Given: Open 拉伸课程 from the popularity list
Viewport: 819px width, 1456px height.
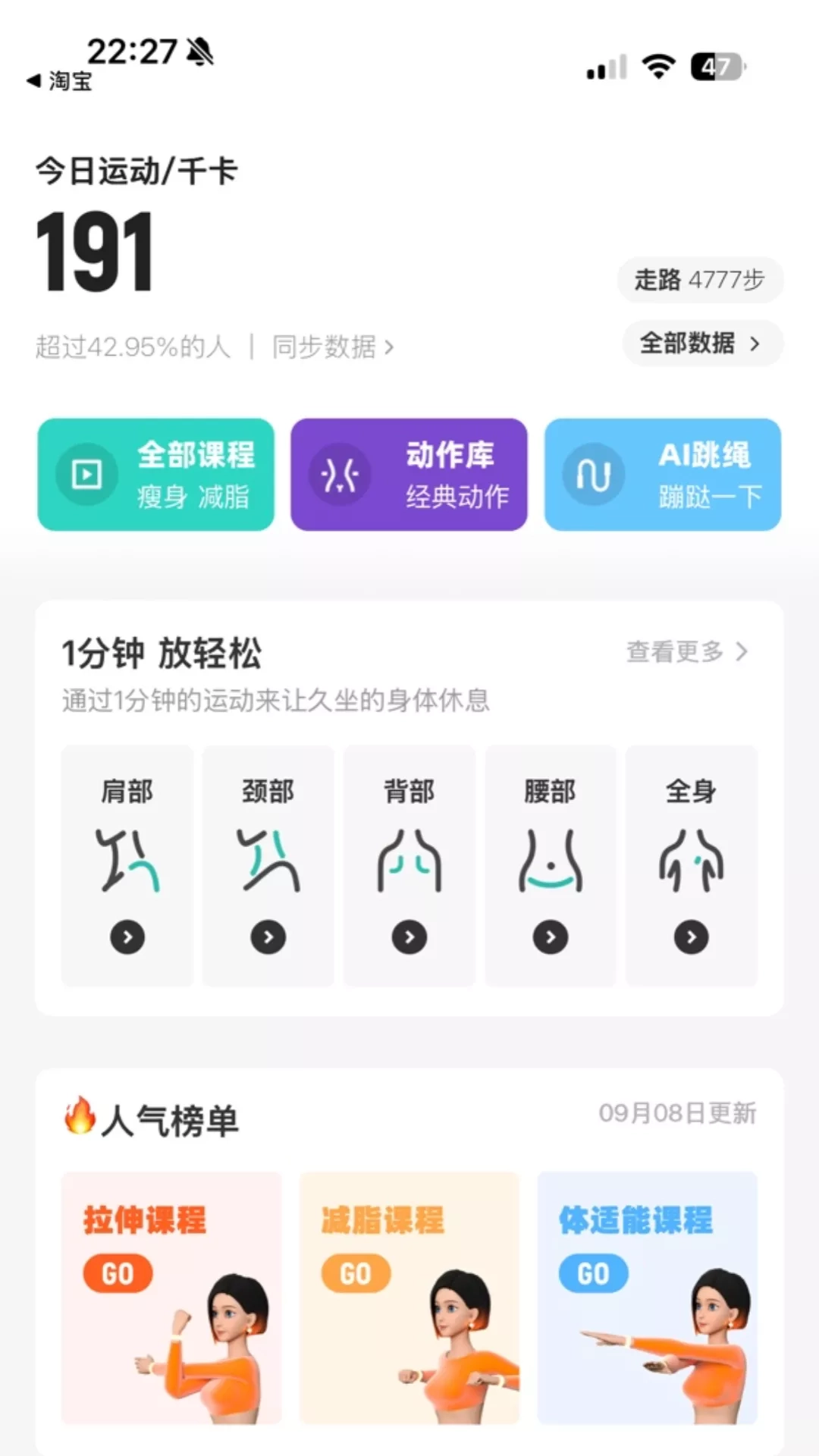Looking at the screenshot, I should 171,1298.
